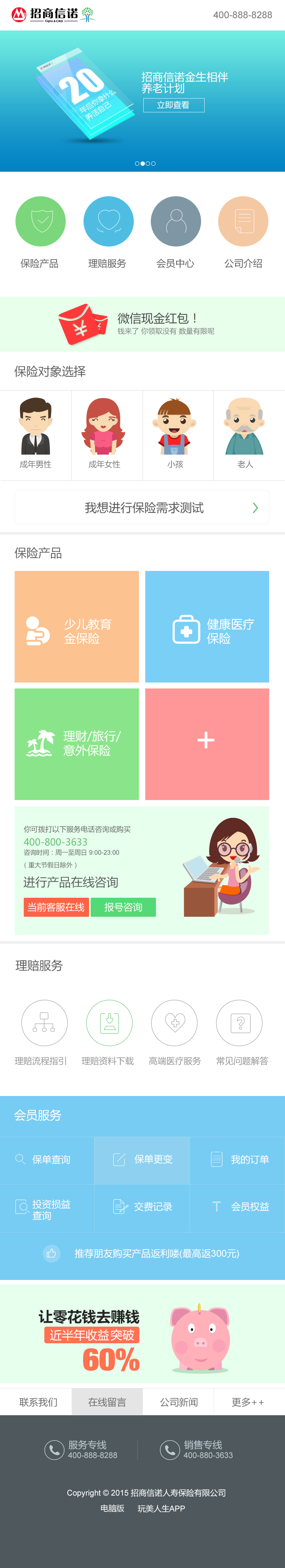Tap the plus tile for more products

tap(207, 744)
